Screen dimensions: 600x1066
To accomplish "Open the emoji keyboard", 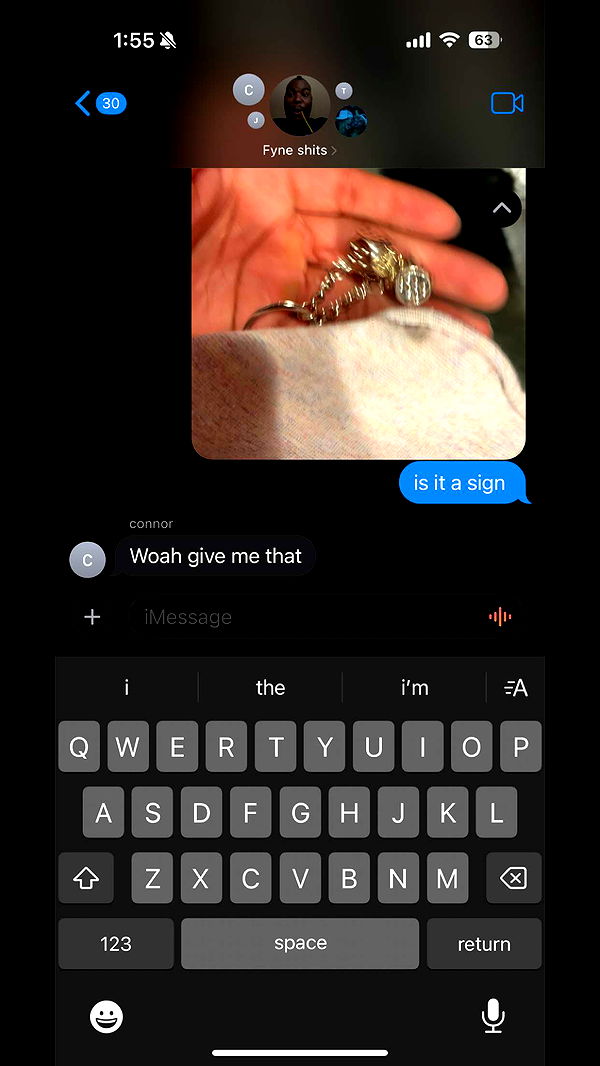I will 106,1017.
